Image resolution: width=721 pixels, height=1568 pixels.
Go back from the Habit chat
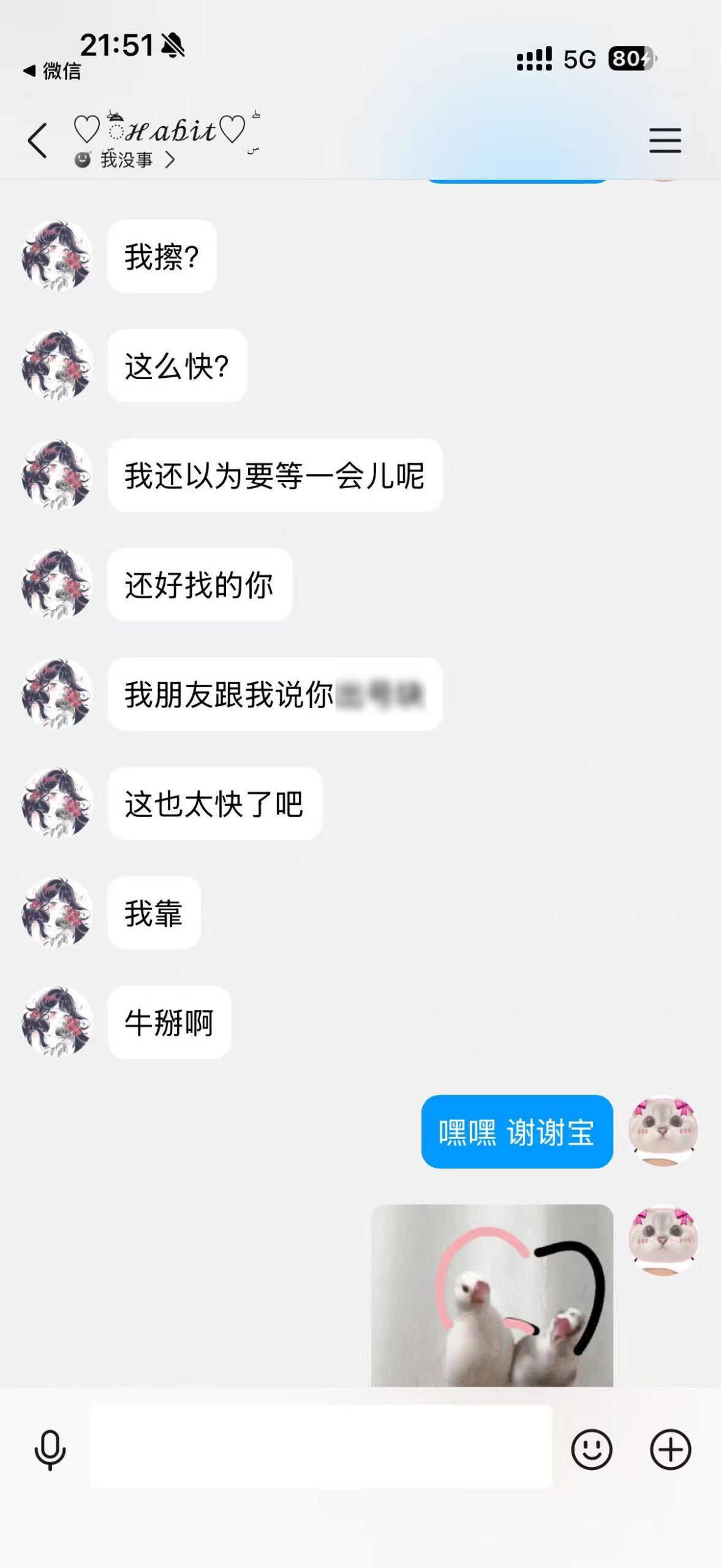(x=37, y=140)
